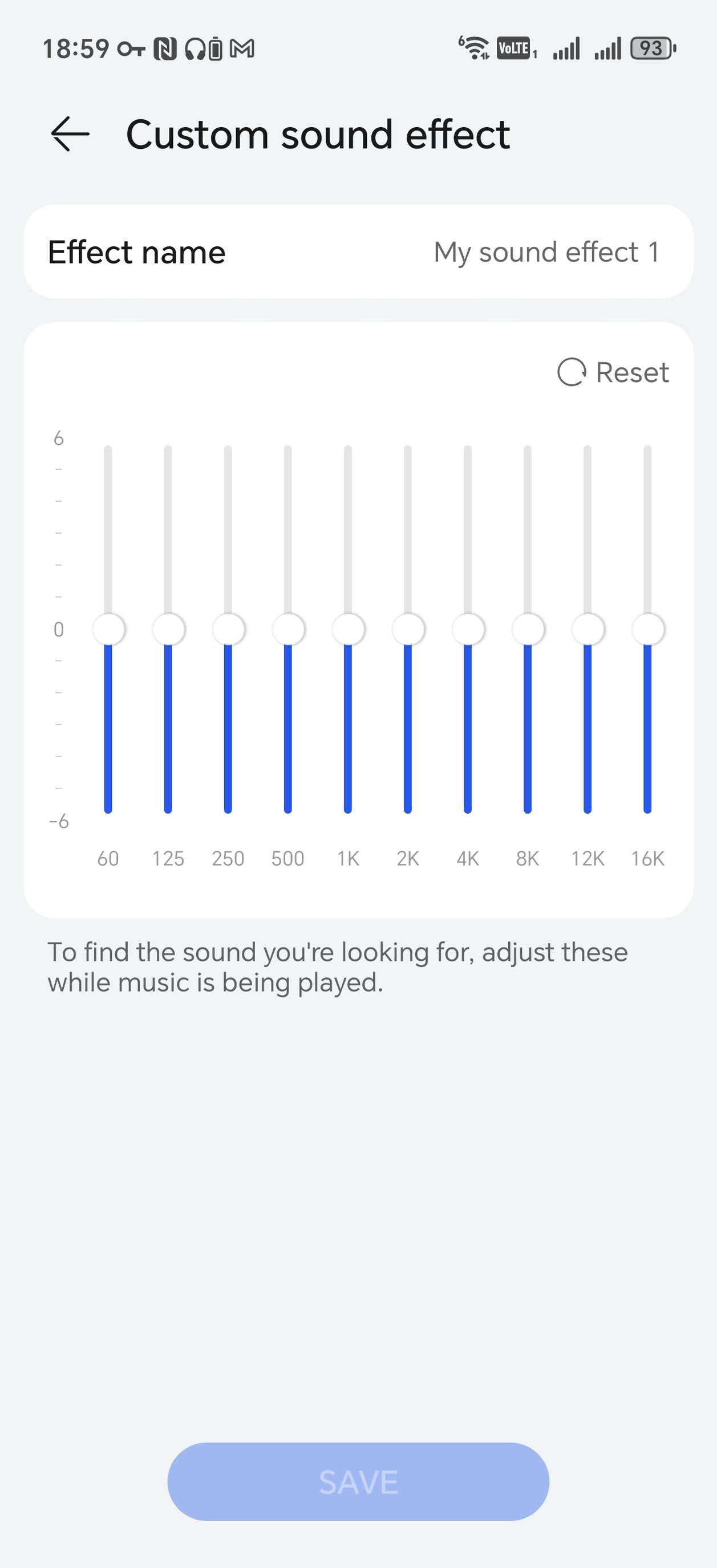The width and height of the screenshot is (717, 1568).
Task: Select the 500 Hz slider knob
Action: 288,629
